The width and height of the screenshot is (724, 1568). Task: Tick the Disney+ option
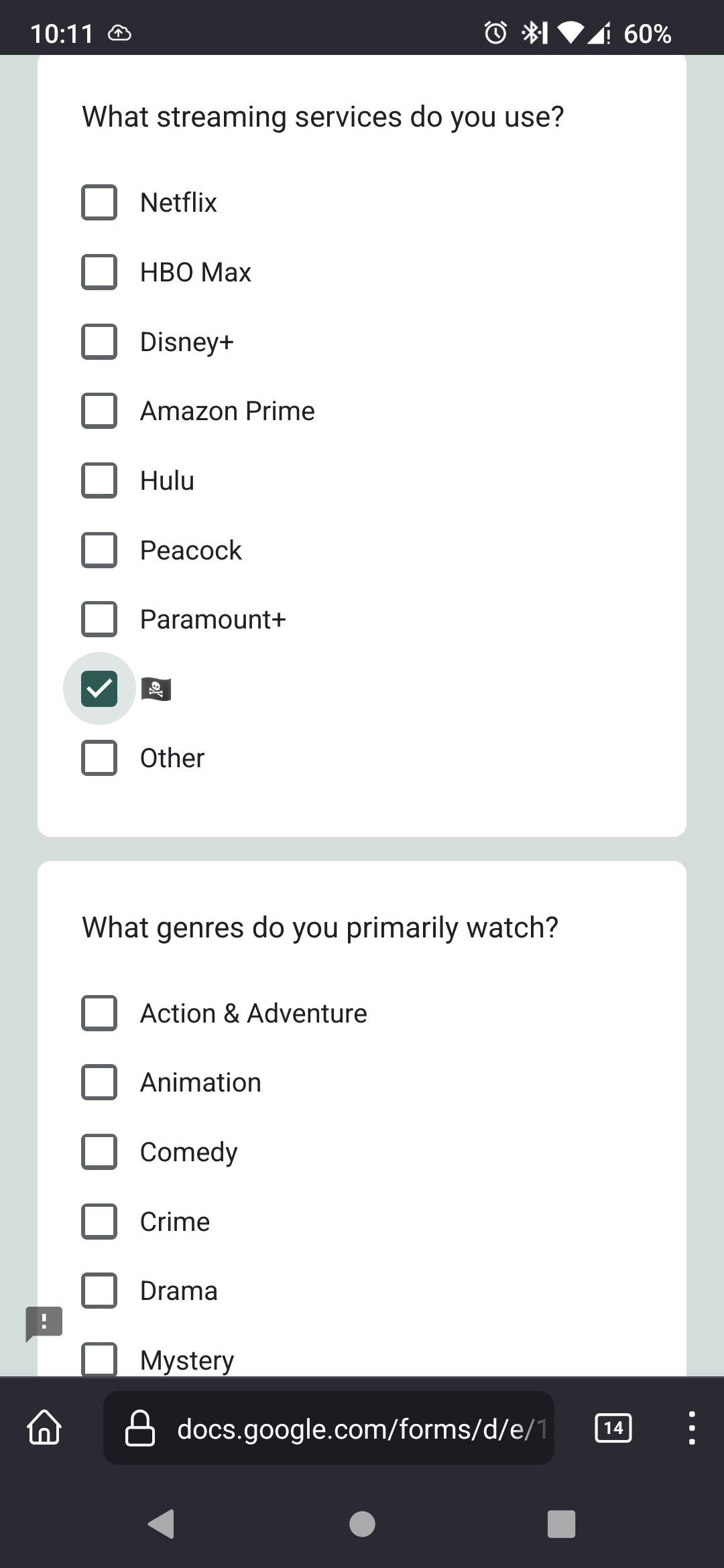click(x=99, y=342)
